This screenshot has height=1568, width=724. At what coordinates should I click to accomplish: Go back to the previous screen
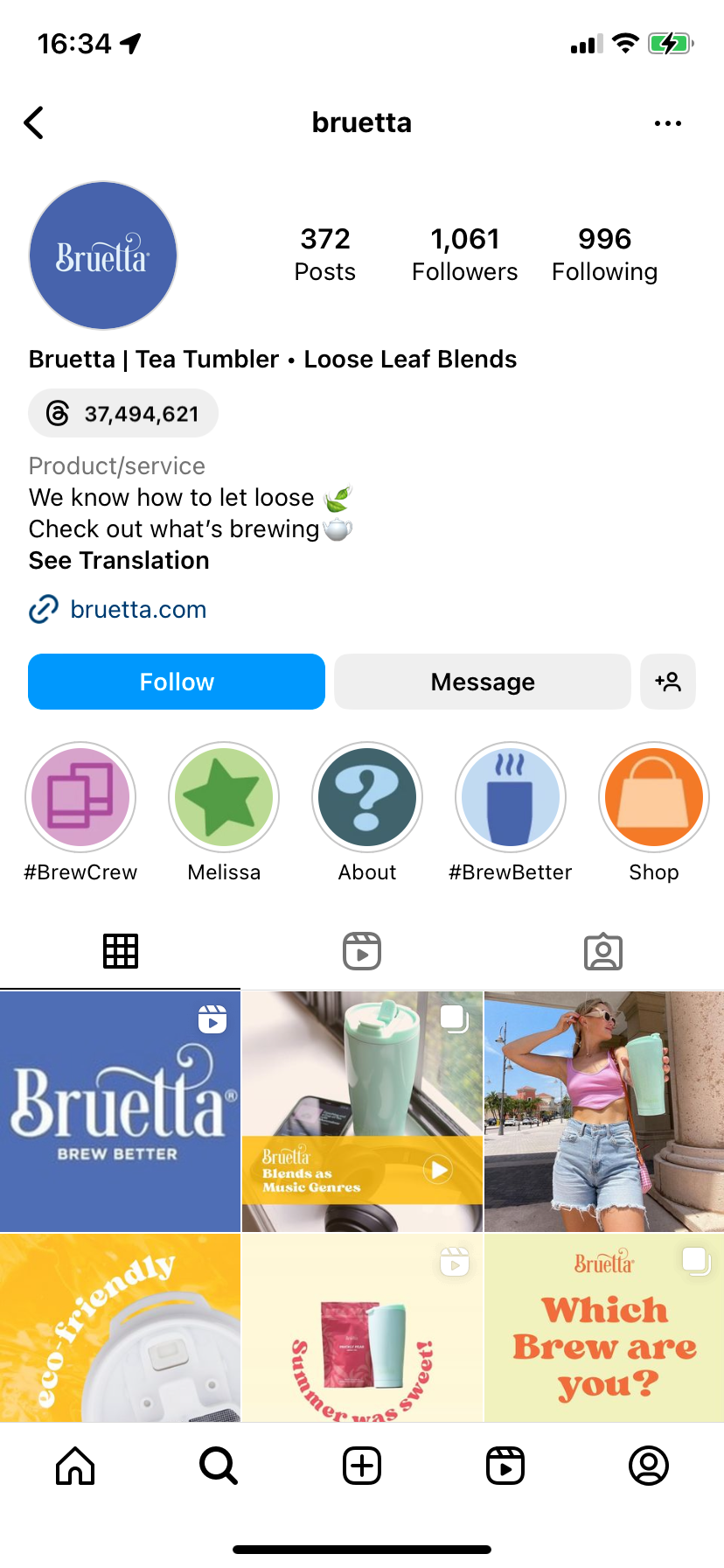click(34, 123)
